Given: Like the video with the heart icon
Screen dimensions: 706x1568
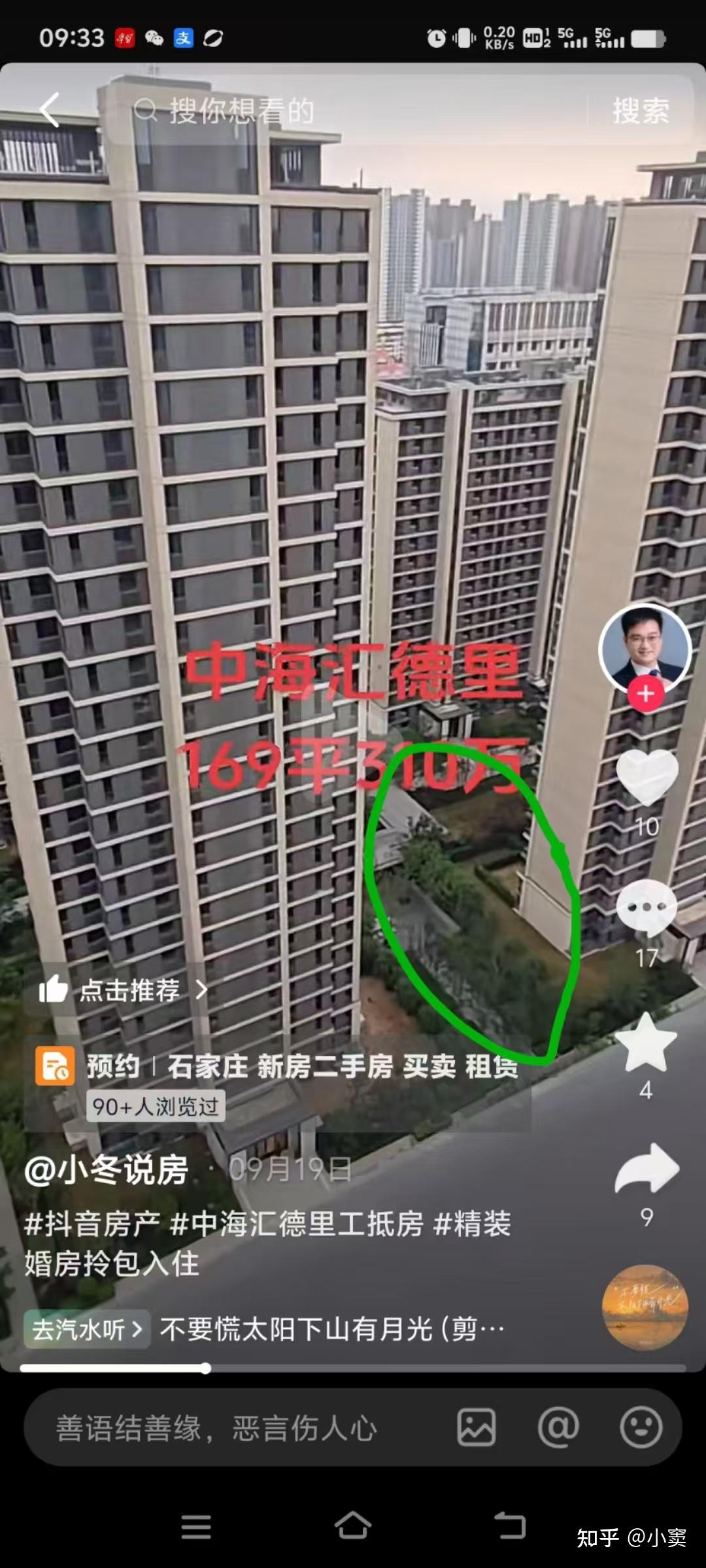Looking at the screenshot, I should tap(647, 777).
